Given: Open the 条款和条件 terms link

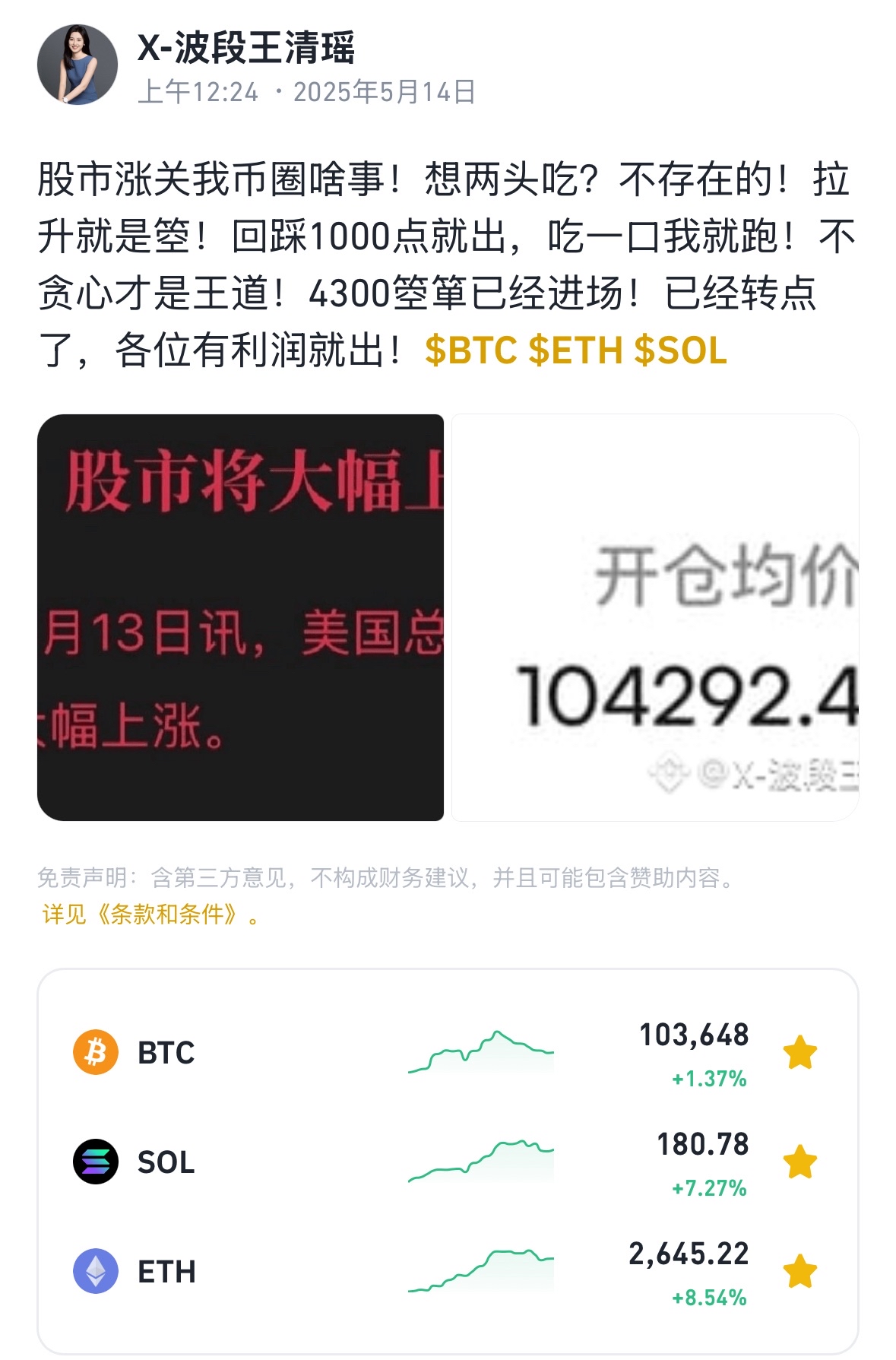Looking at the screenshot, I should coord(150,914).
